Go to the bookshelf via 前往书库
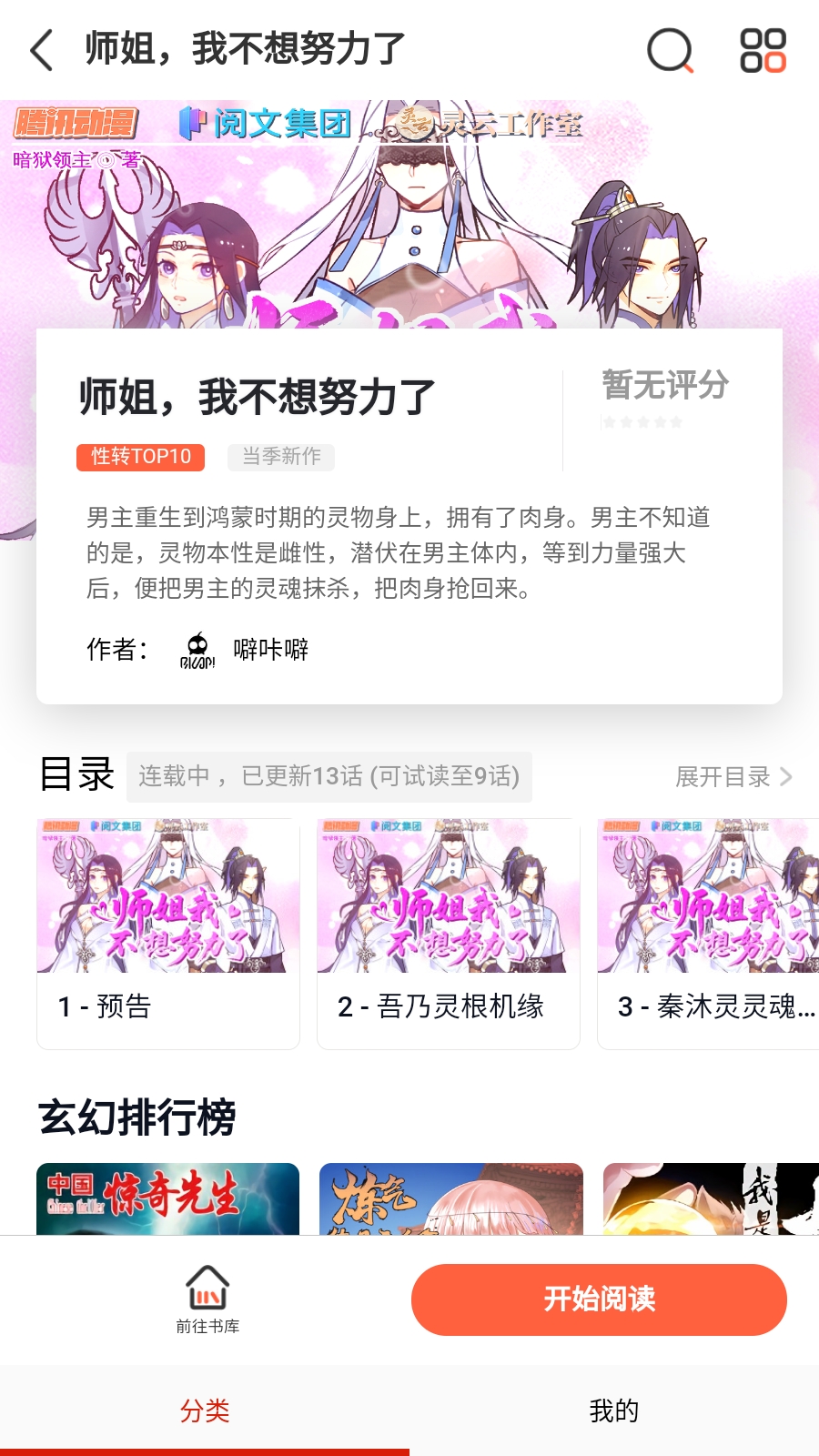Image resolution: width=819 pixels, height=1456 pixels. pyautogui.click(x=207, y=1299)
